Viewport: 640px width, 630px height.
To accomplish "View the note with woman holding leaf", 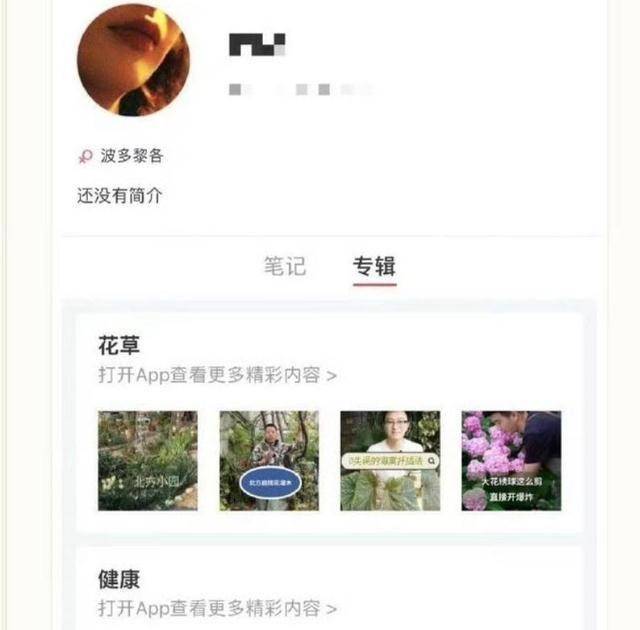I will [x=390, y=460].
